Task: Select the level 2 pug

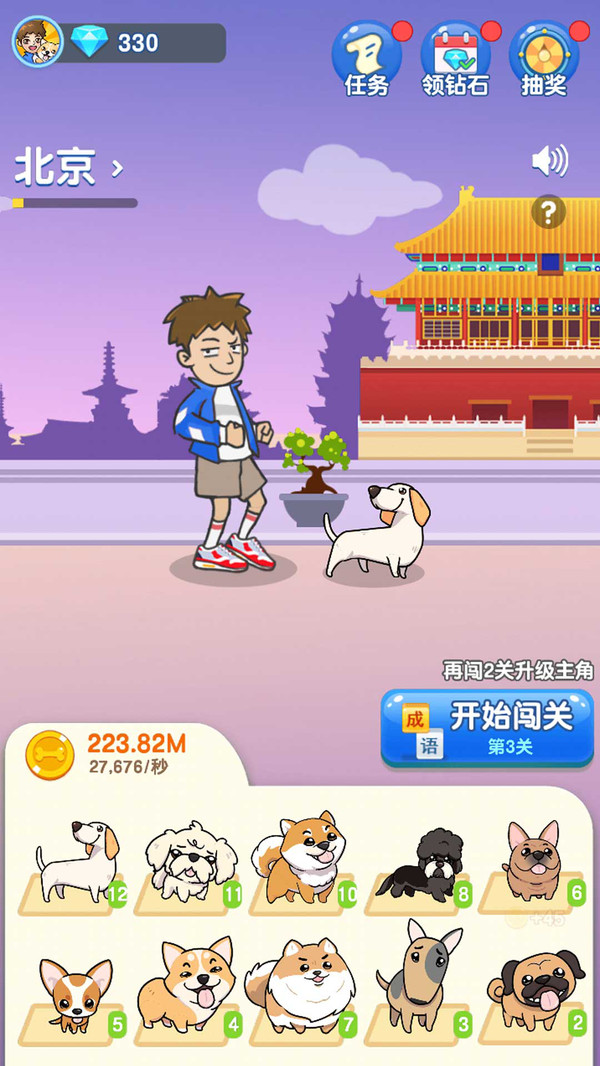Action: point(534,988)
